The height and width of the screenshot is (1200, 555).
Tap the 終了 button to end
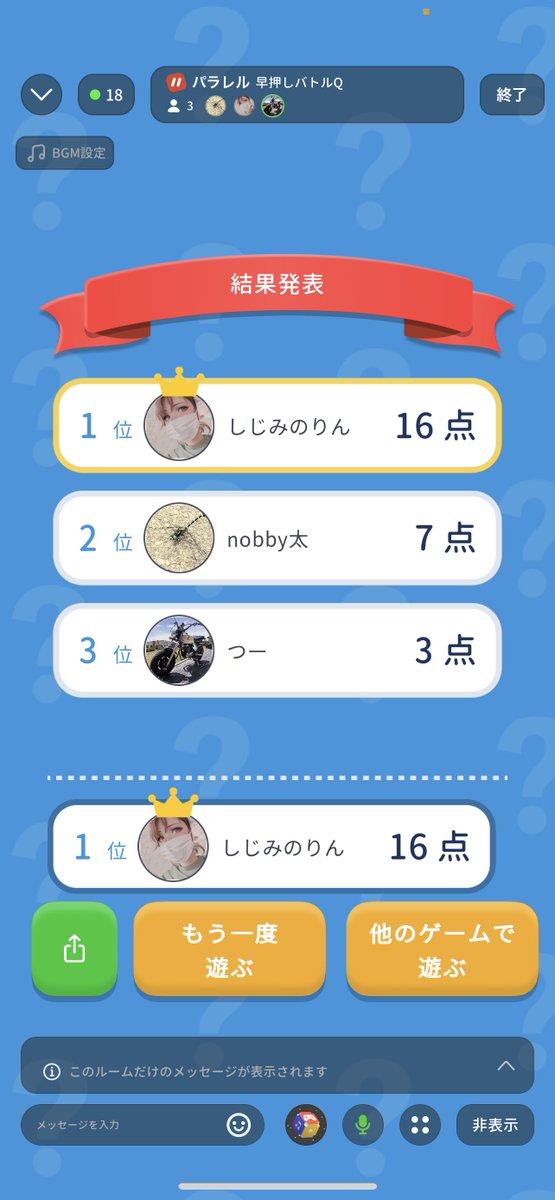(x=511, y=95)
